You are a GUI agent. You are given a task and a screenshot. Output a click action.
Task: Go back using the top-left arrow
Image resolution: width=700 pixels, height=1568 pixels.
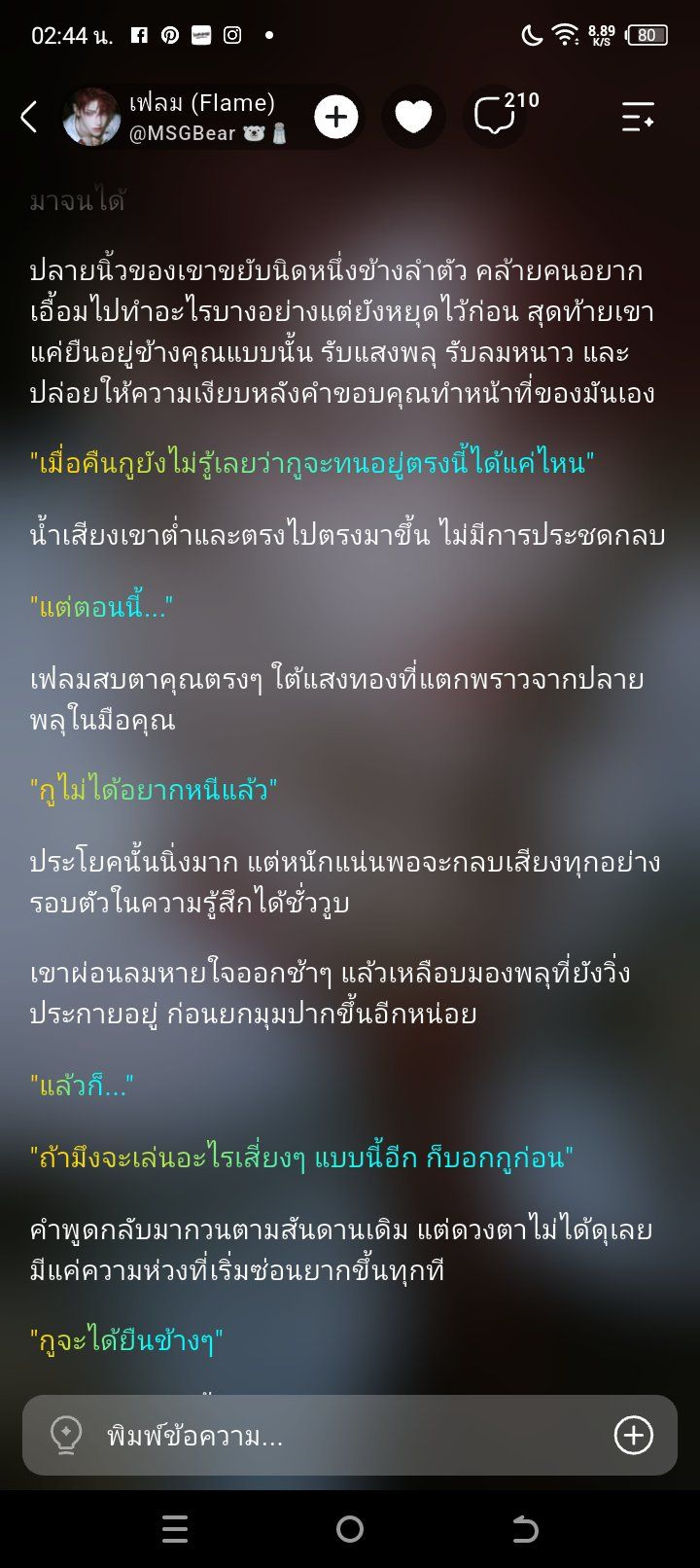[x=29, y=118]
